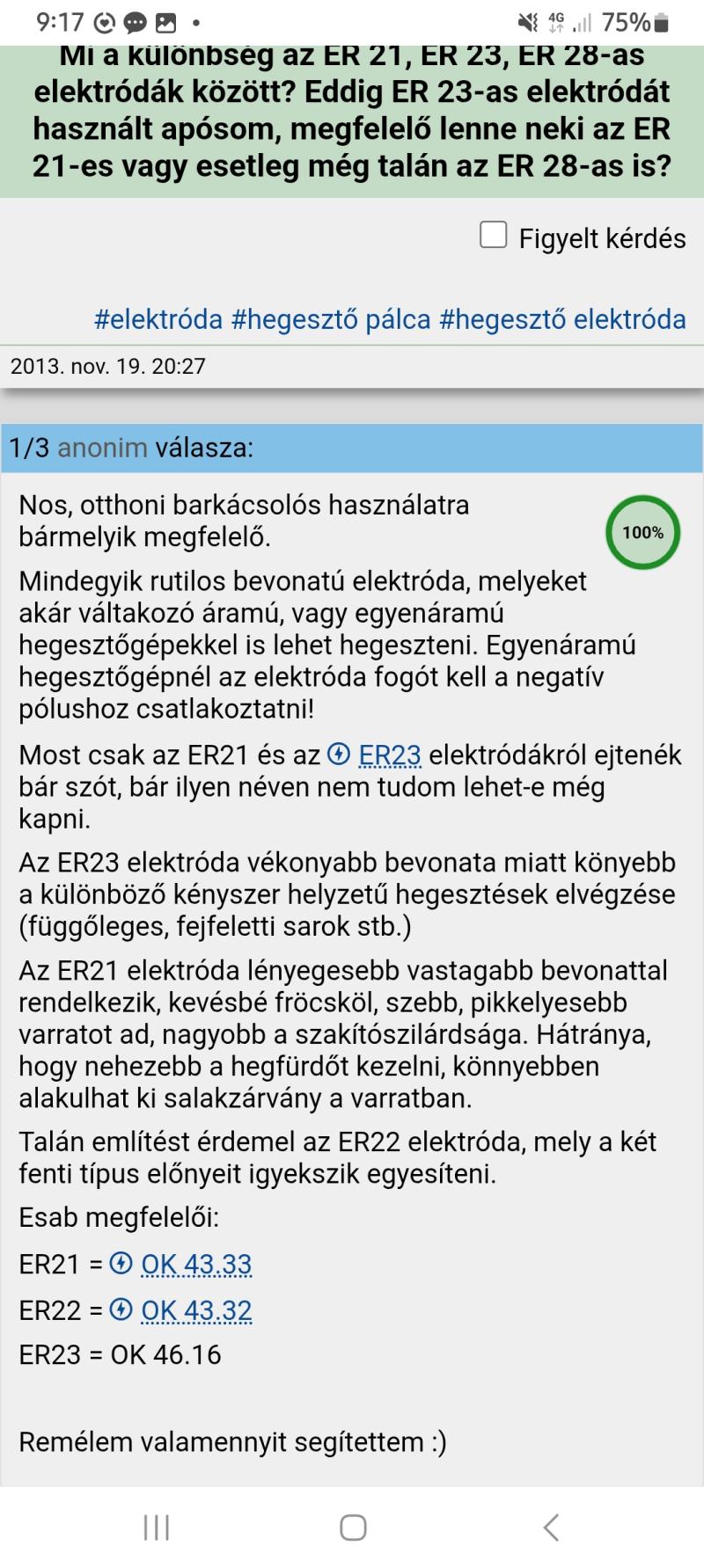Viewport: 704px width, 1568px height.
Task: Open the ER23 link in the answer
Action: (389, 755)
